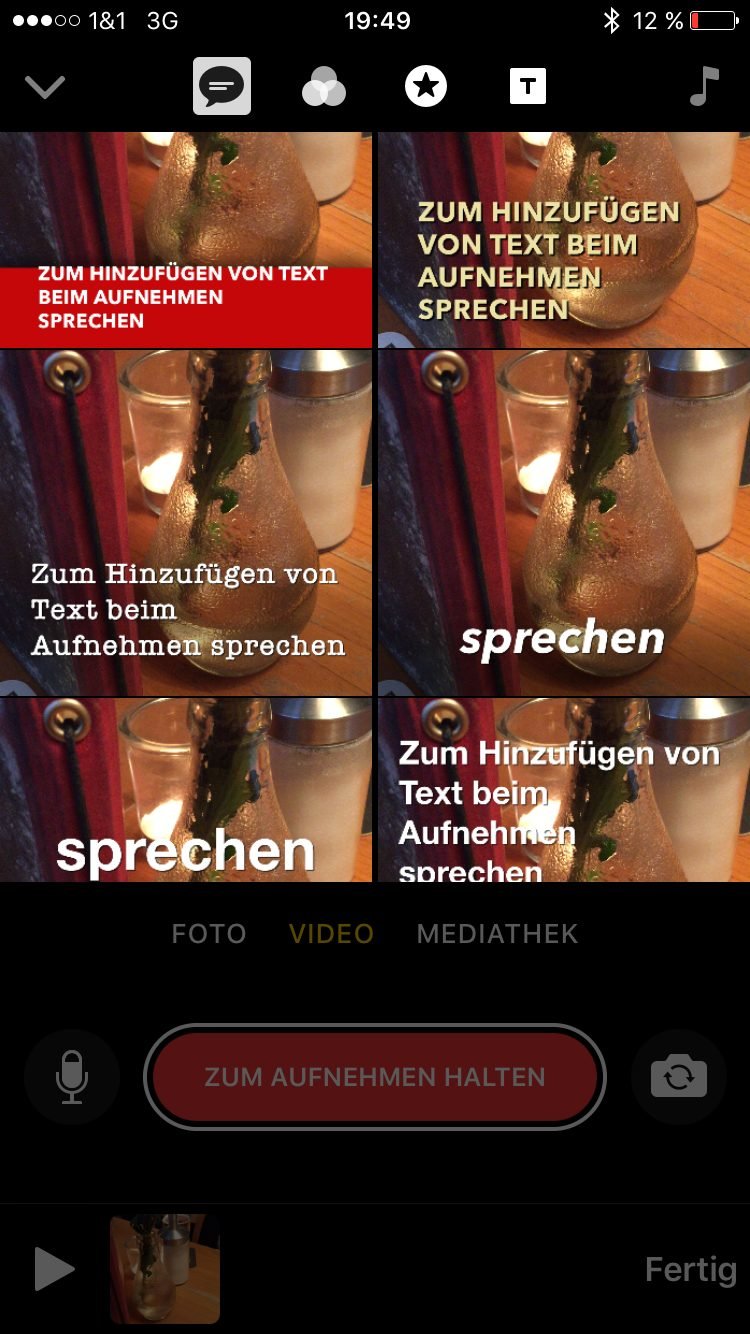Viewport: 750px width, 1334px height.
Task: Open the music note icon
Action: point(704,87)
